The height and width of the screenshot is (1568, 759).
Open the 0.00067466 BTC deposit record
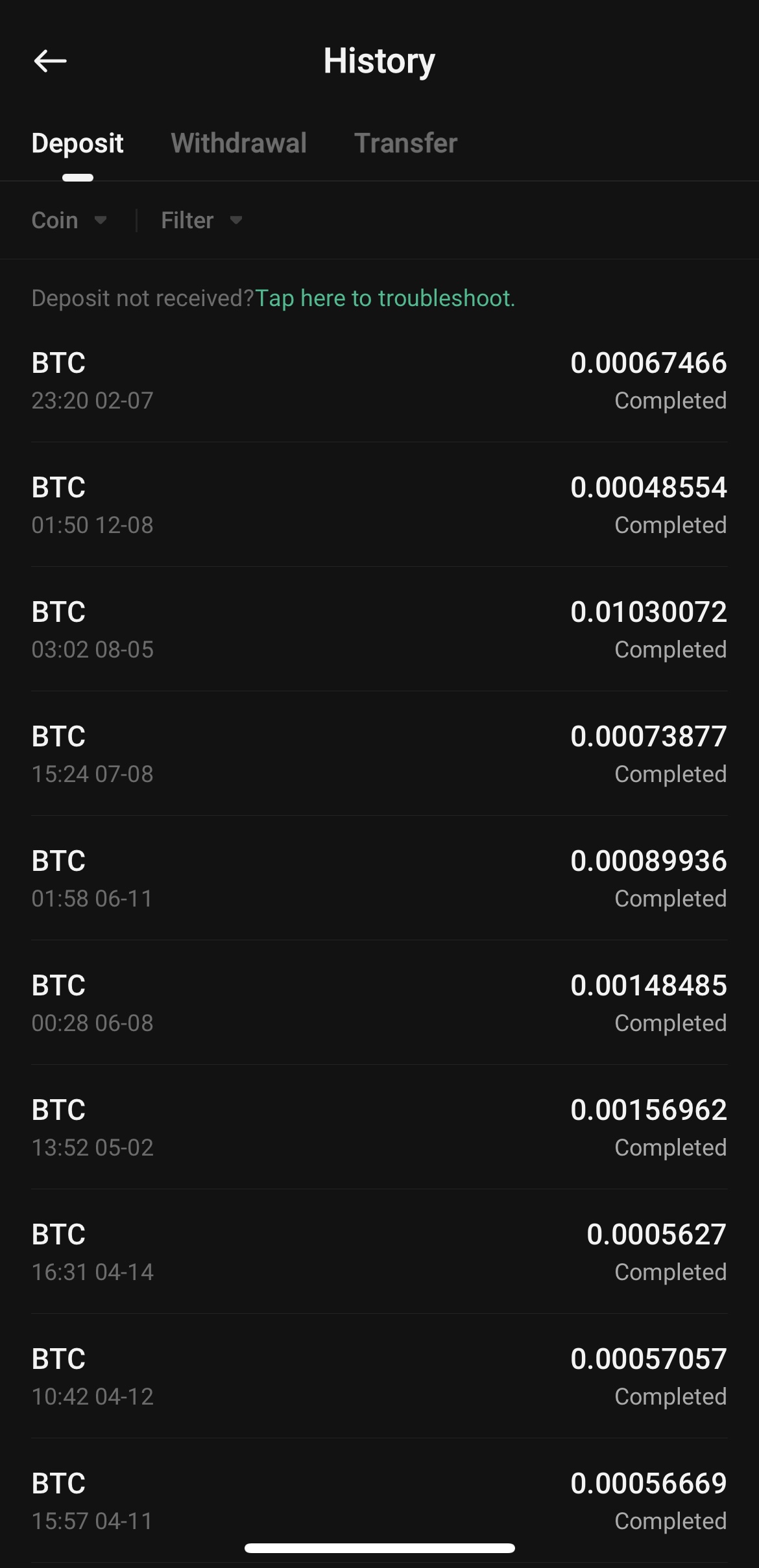coord(379,381)
